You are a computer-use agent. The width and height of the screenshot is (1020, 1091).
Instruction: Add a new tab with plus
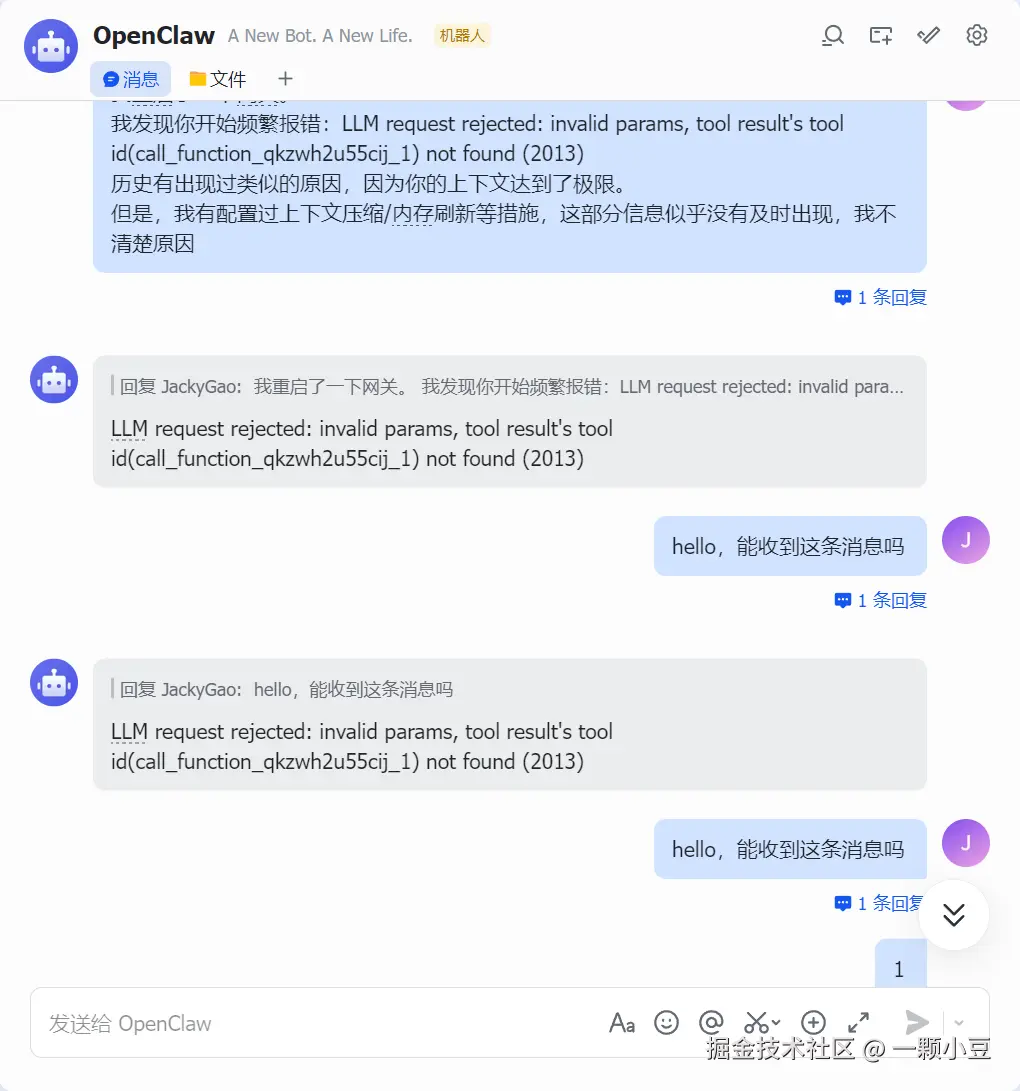pos(285,79)
